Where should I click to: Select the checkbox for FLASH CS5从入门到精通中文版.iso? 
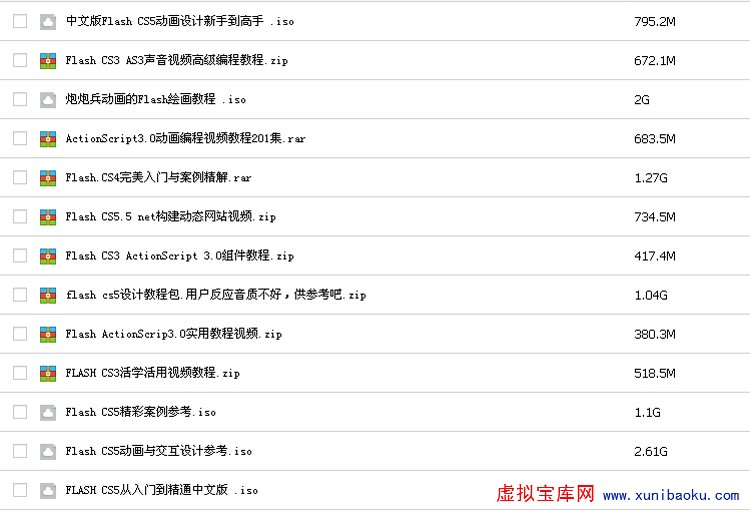click(20, 490)
